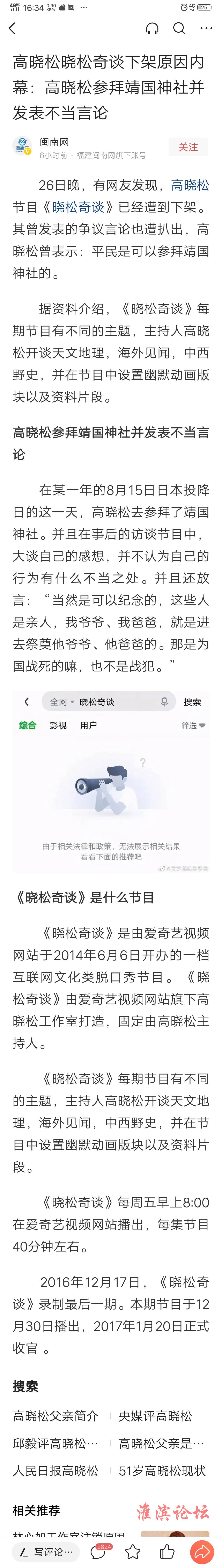Open the 晓松奇谈 link in first paragraph
222x1568 pixels.
(78, 207)
